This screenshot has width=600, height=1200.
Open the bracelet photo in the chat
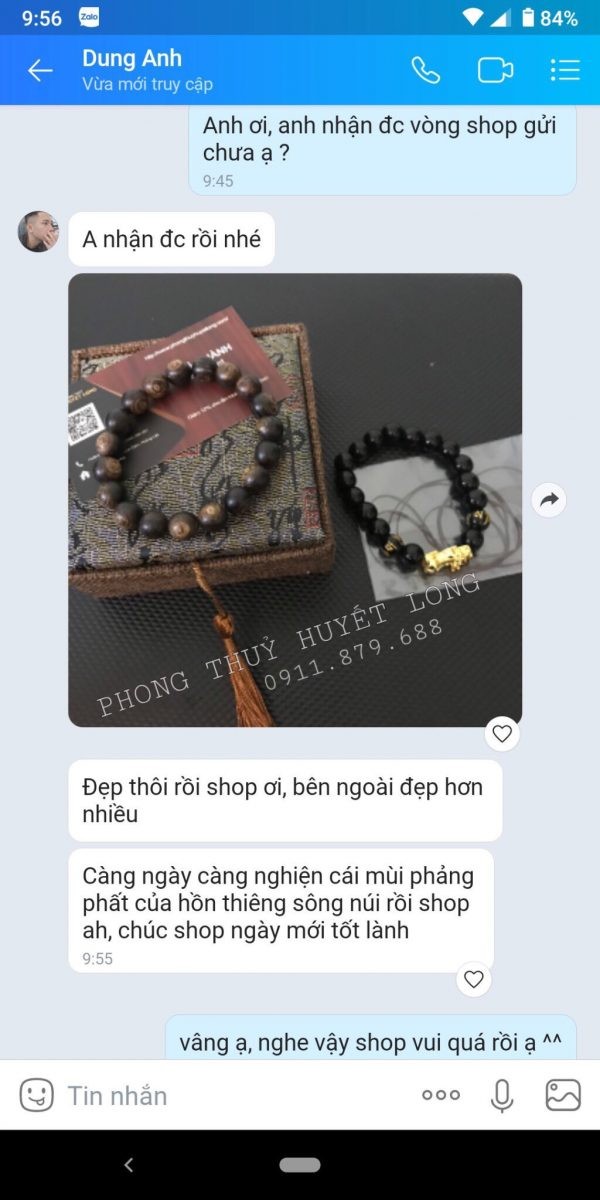pyautogui.click(x=295, y=500)
